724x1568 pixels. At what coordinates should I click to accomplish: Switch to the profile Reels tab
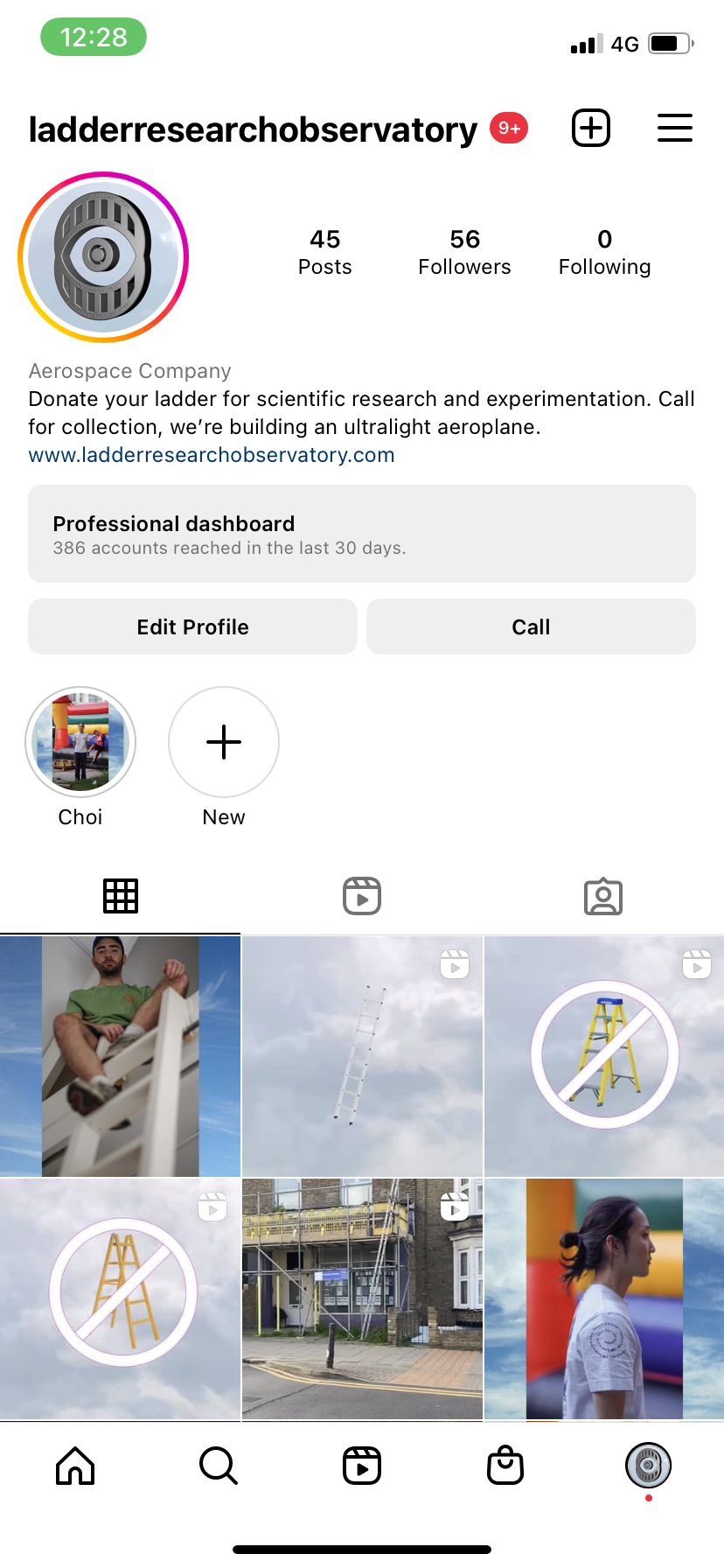[362, 896]
